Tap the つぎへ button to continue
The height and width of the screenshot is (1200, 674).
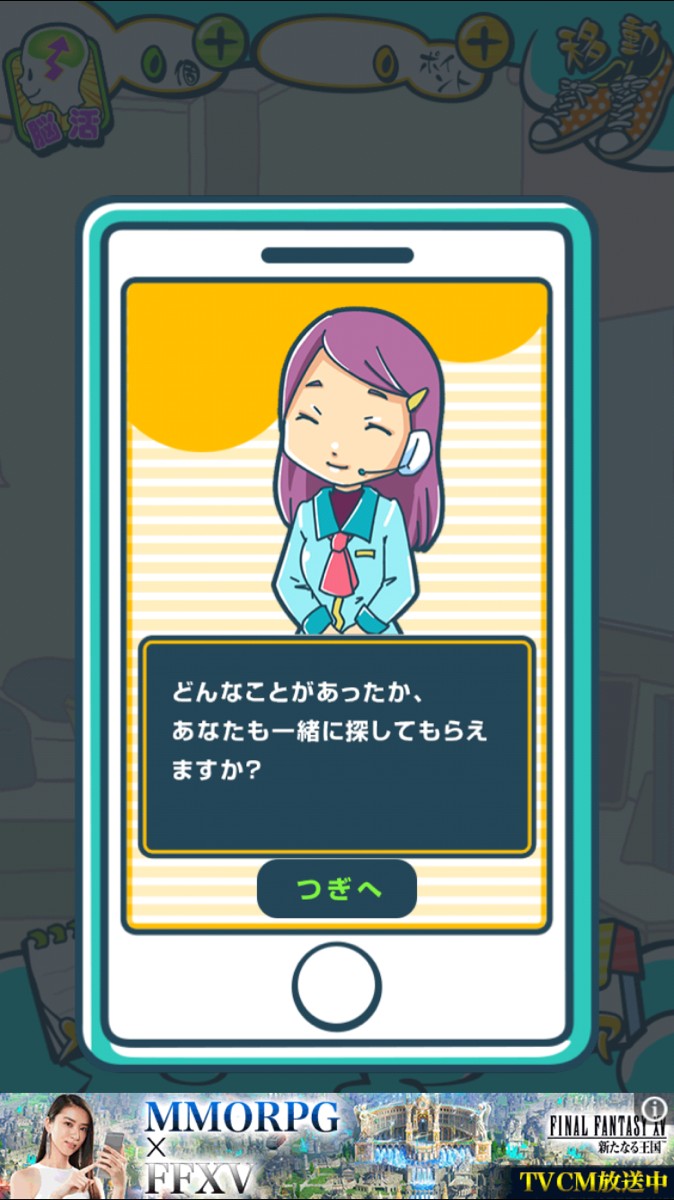pyautogui.click(x=337, y=888)
